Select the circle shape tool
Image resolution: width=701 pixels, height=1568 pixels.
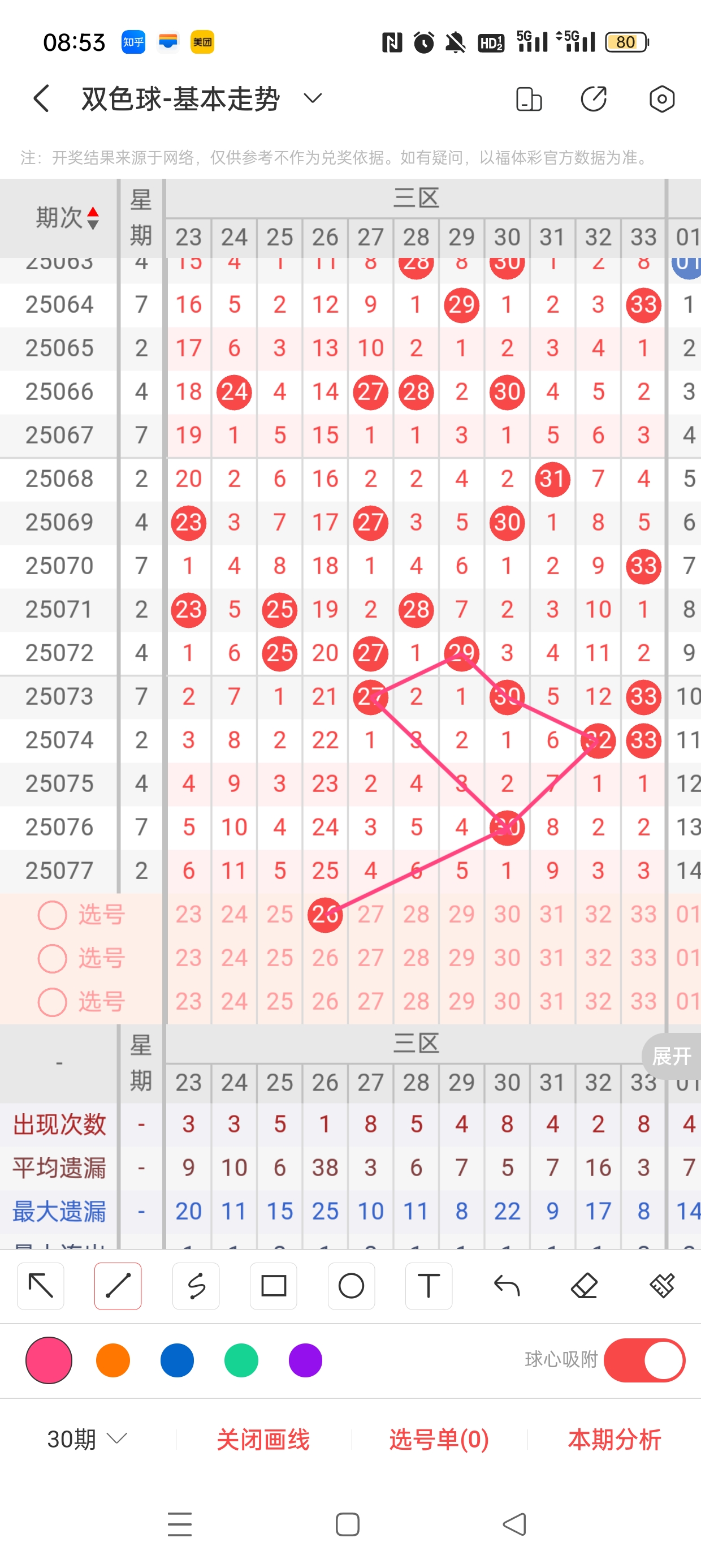pos(351,1286)
